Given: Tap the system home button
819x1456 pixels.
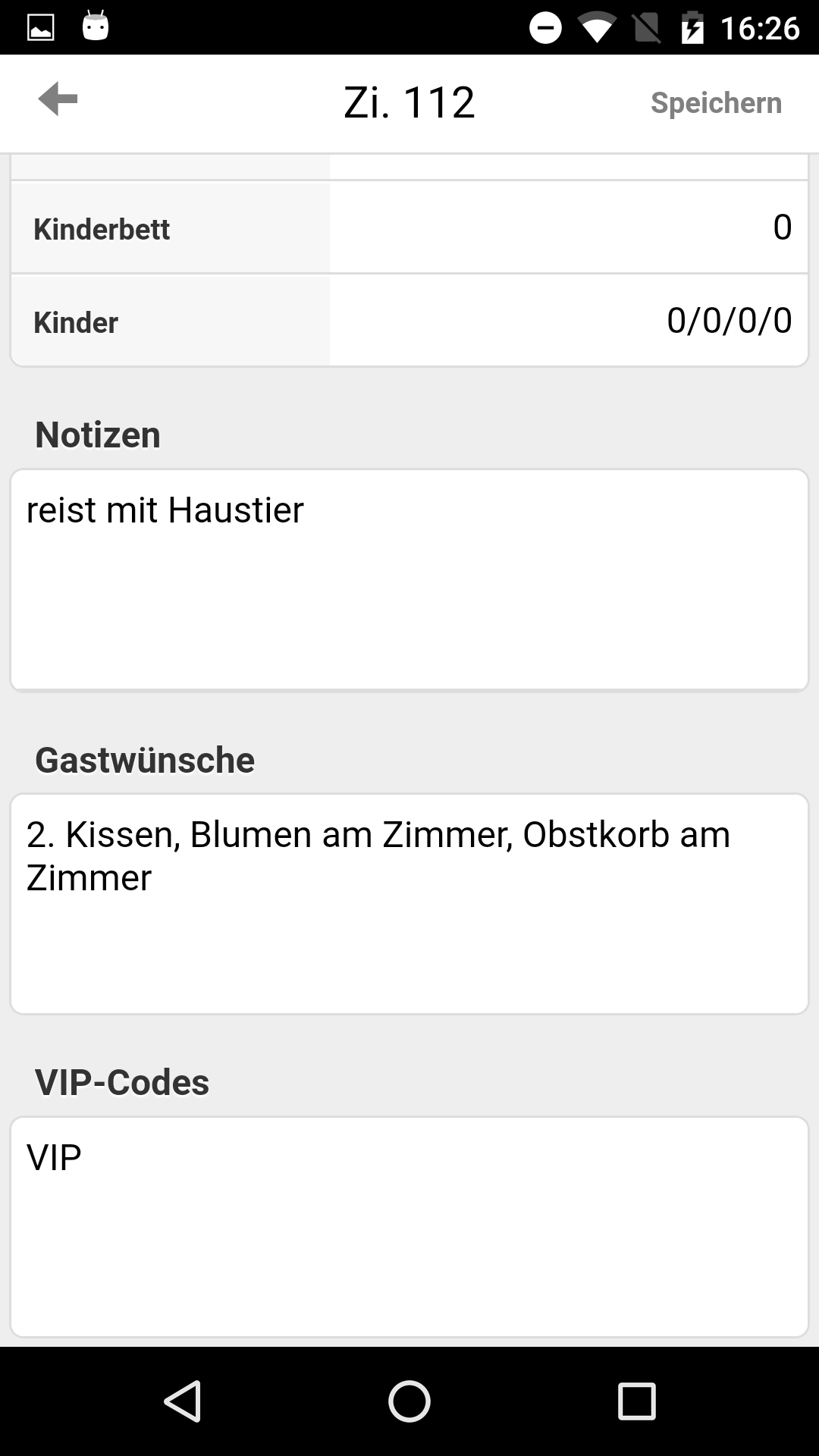Looking at the screenshot, I should coord(409,1401).
